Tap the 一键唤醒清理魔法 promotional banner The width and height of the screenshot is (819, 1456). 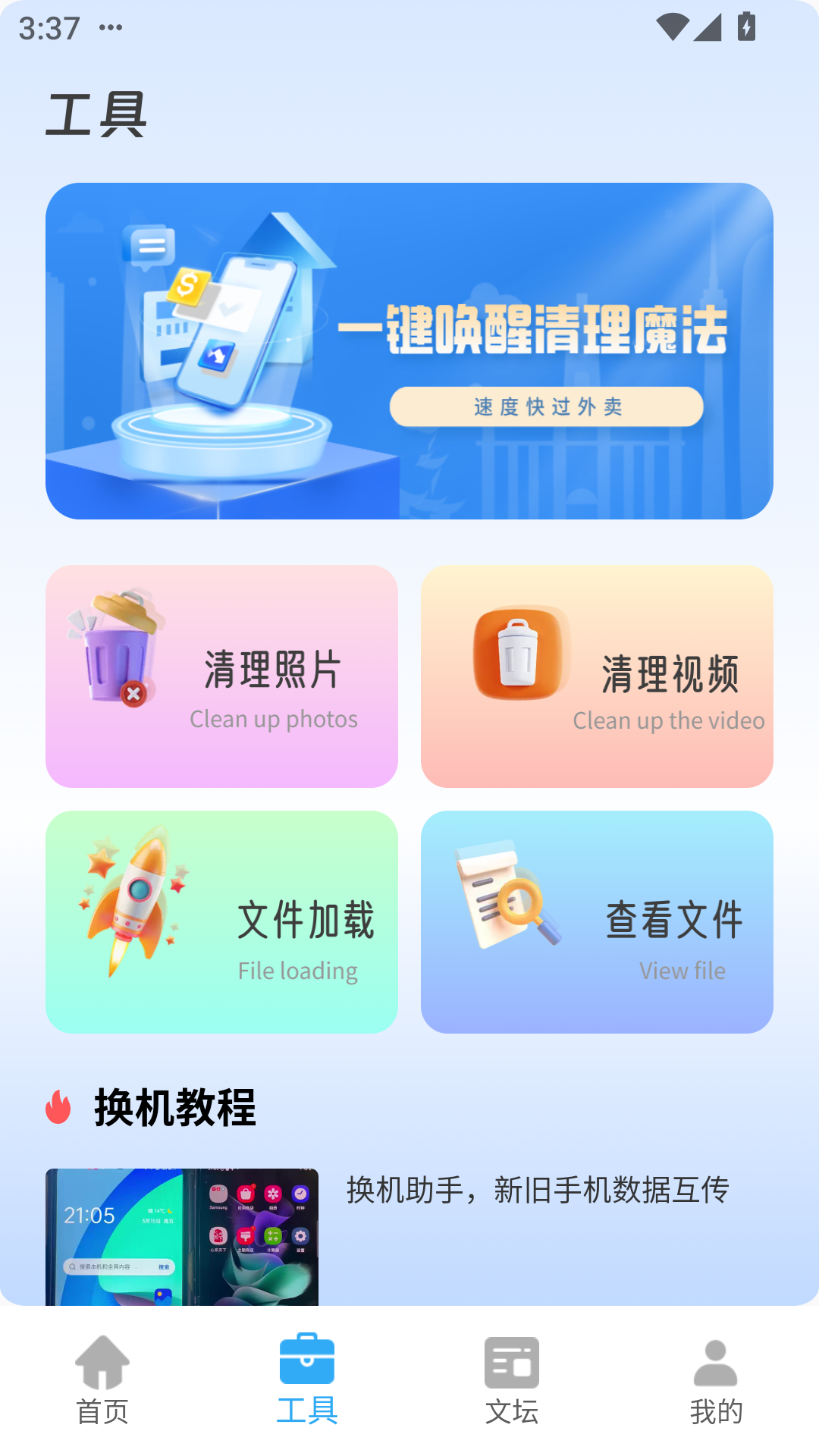point(409,351)
